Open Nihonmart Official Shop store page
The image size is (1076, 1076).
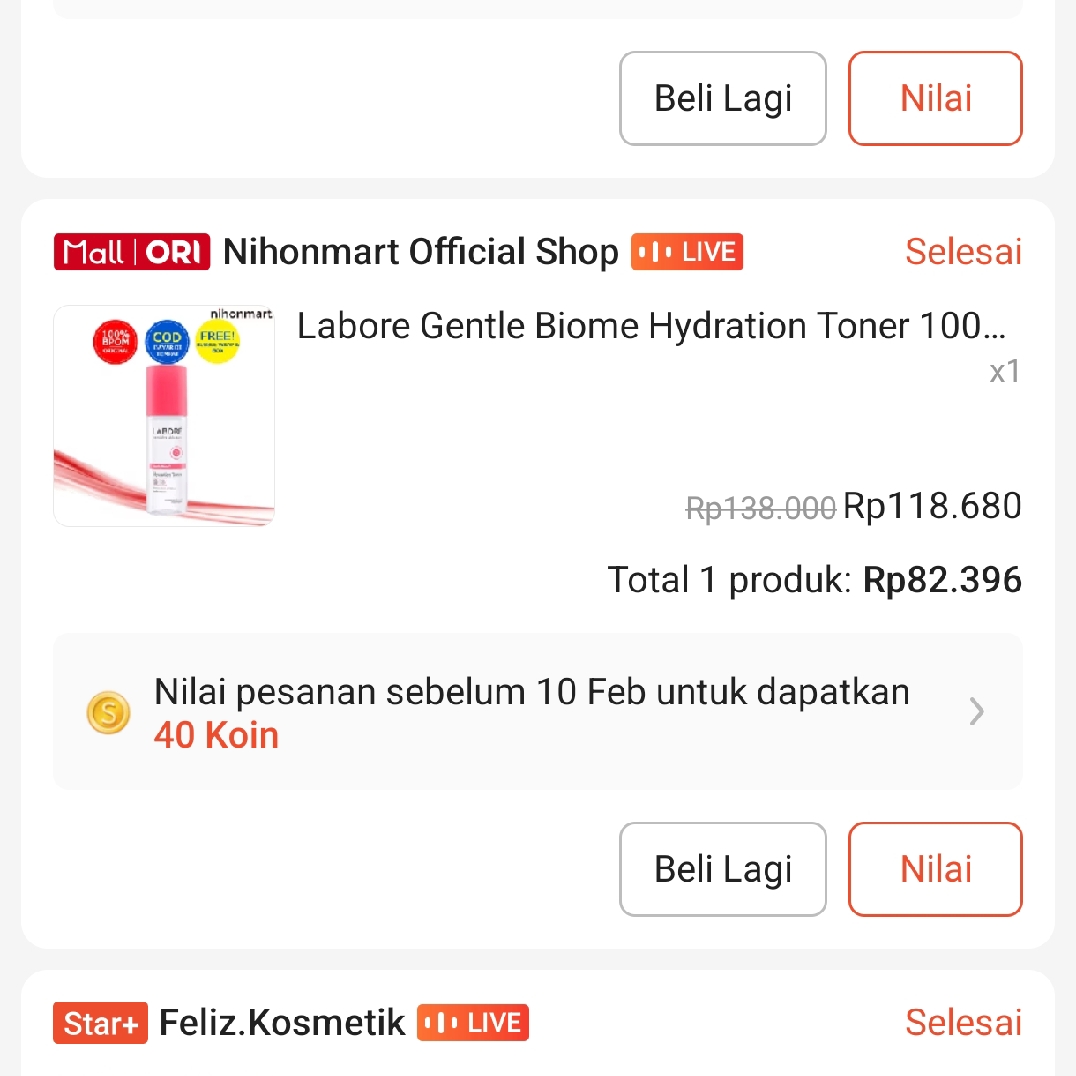(420, 252)
